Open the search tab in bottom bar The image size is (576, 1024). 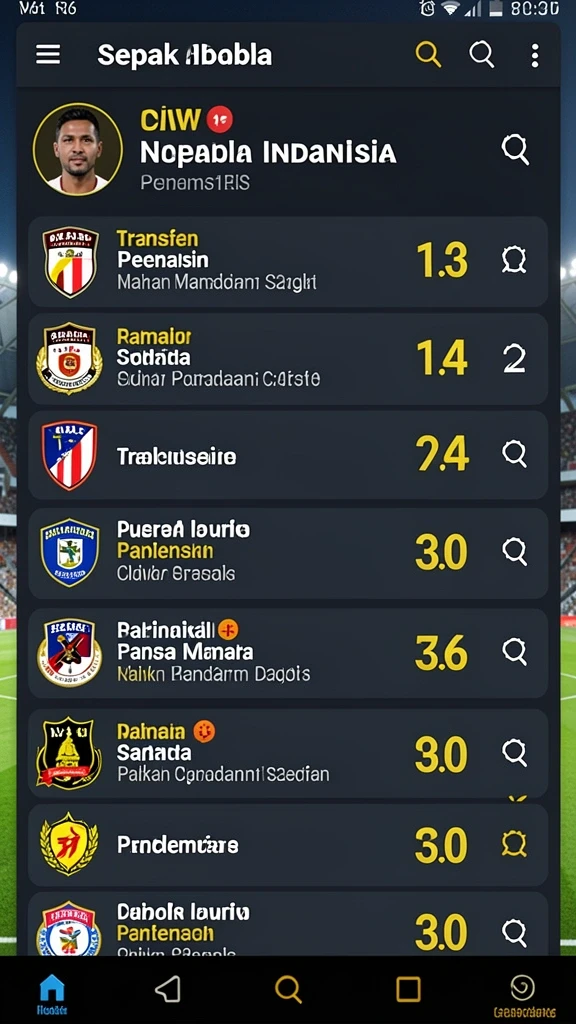click(x=288, y=989)
